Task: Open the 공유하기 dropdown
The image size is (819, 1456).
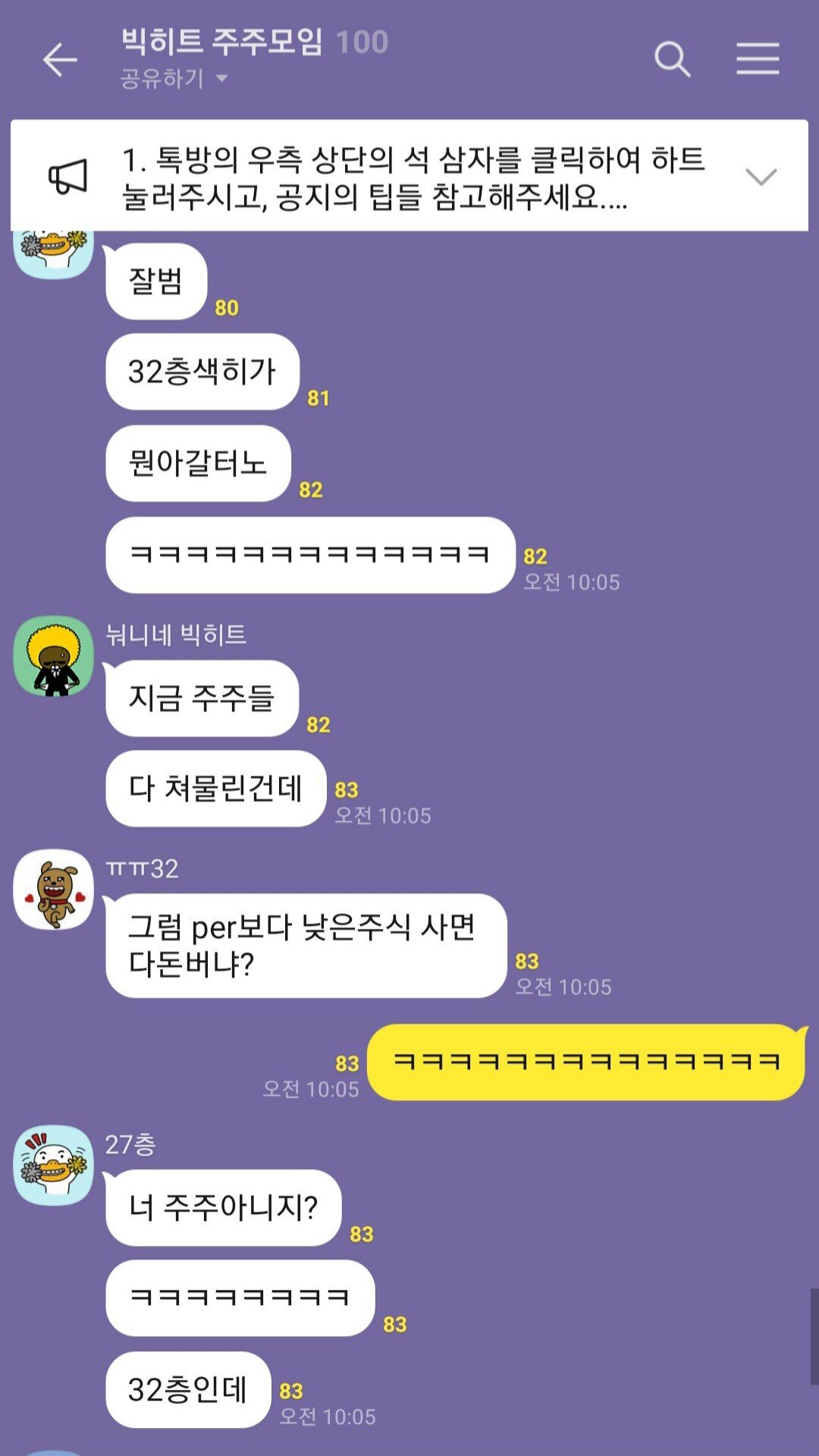Action: point(174,78)
